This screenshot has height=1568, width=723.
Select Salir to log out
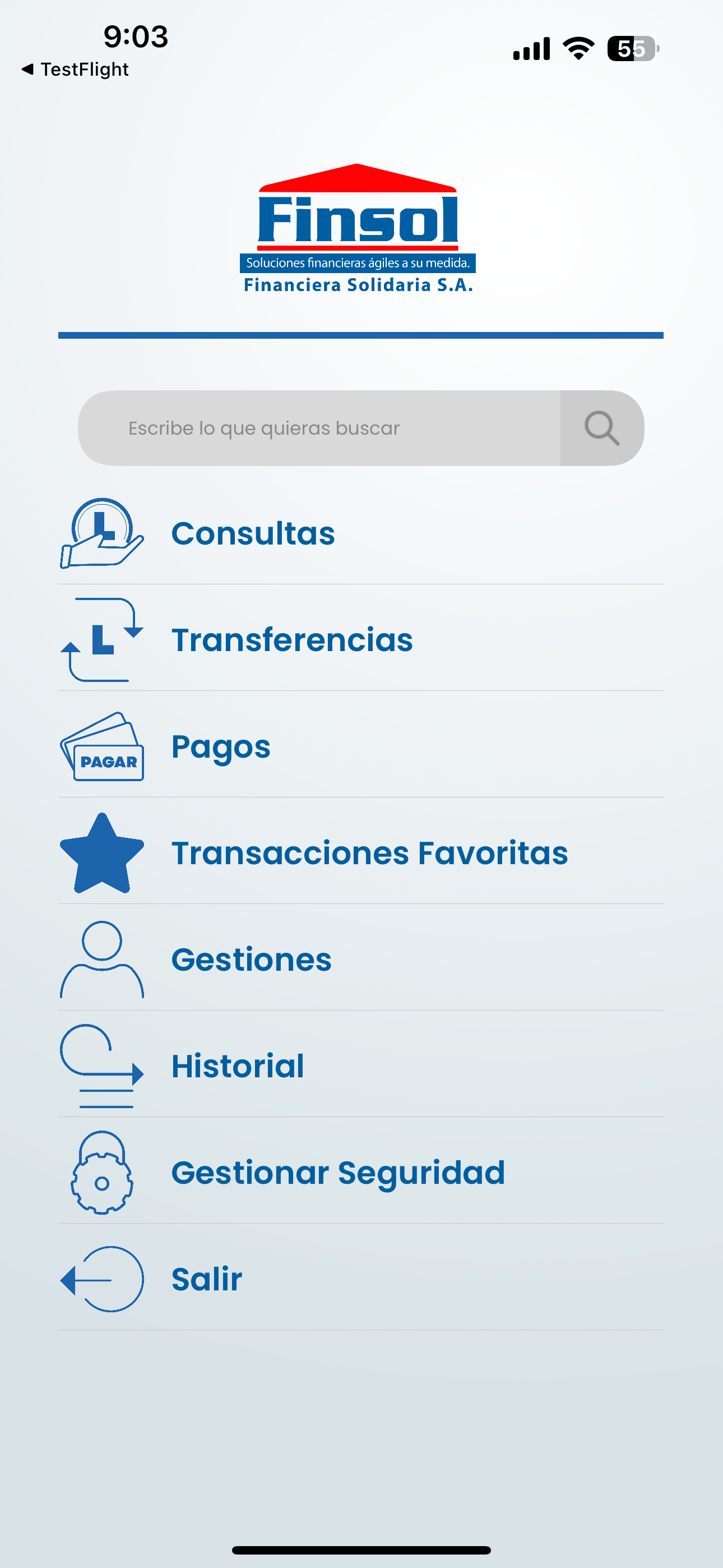tap(361, 1278)
